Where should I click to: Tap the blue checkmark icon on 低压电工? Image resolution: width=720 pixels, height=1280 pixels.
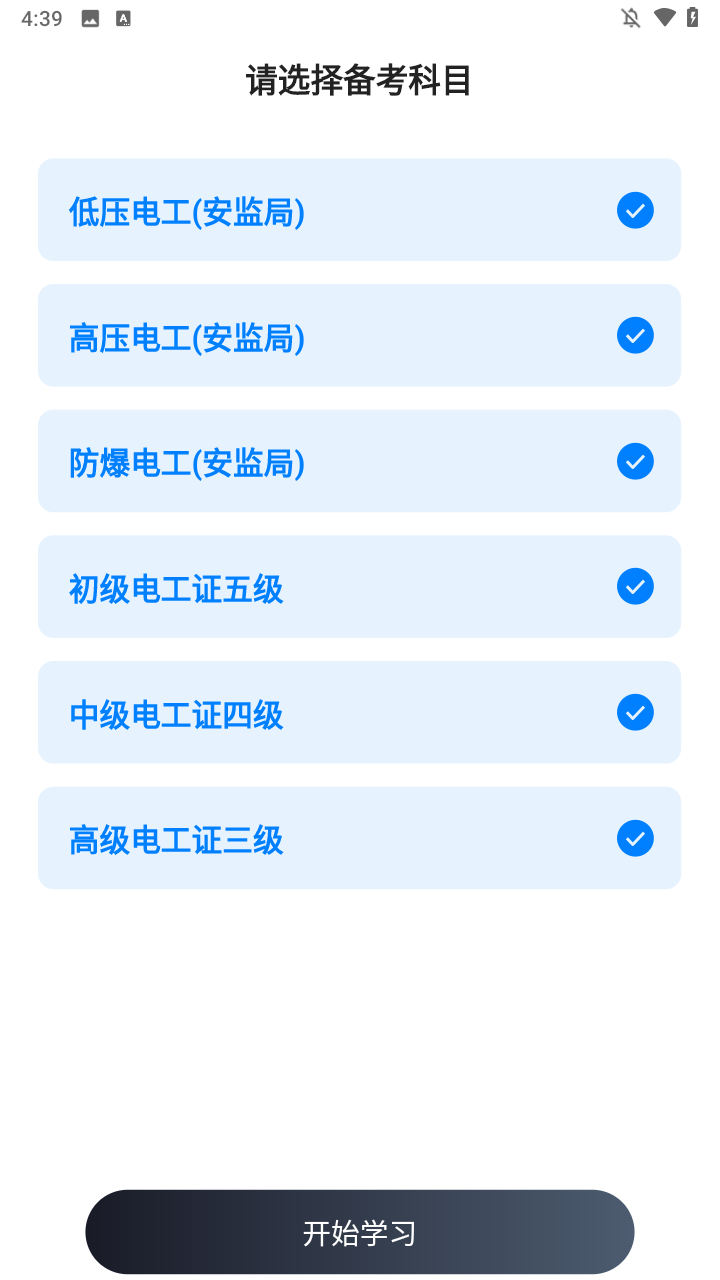point(635,210)
